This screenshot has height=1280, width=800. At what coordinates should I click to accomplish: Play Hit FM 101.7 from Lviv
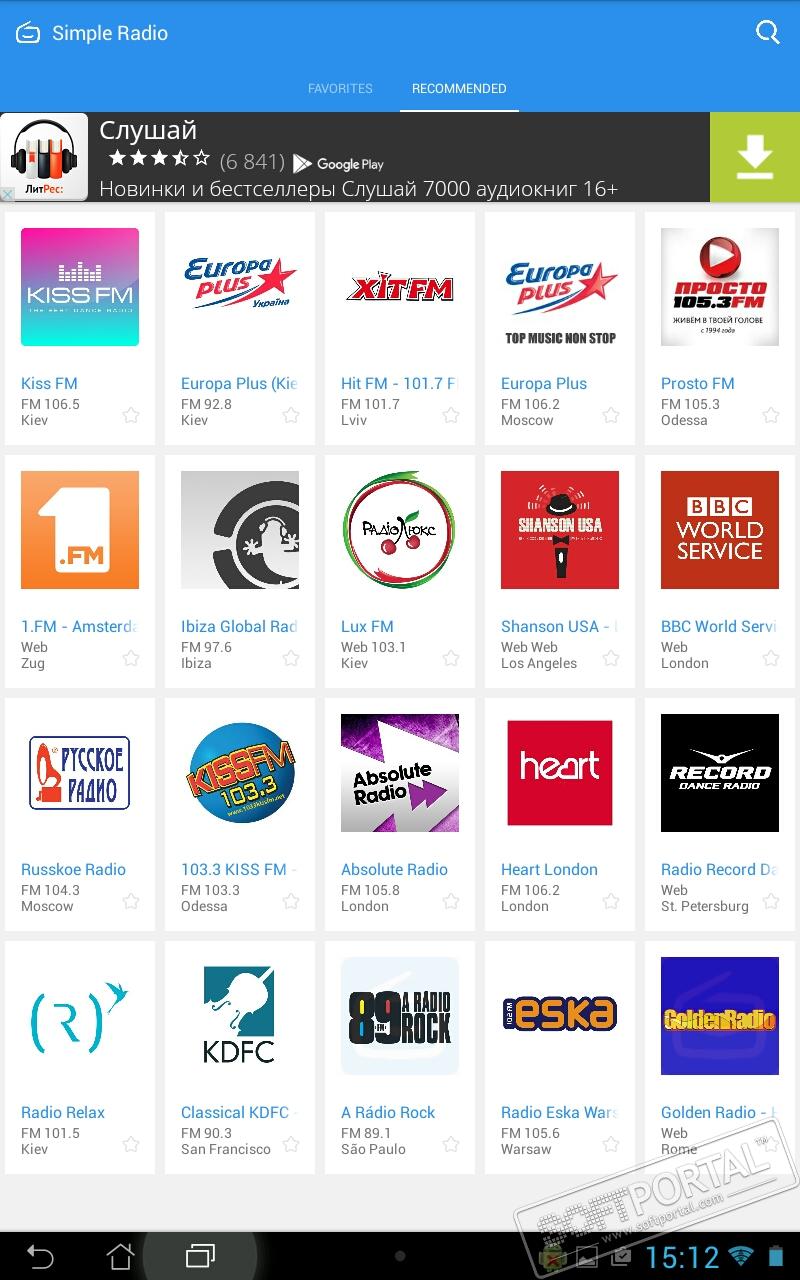tap(400, 300)
